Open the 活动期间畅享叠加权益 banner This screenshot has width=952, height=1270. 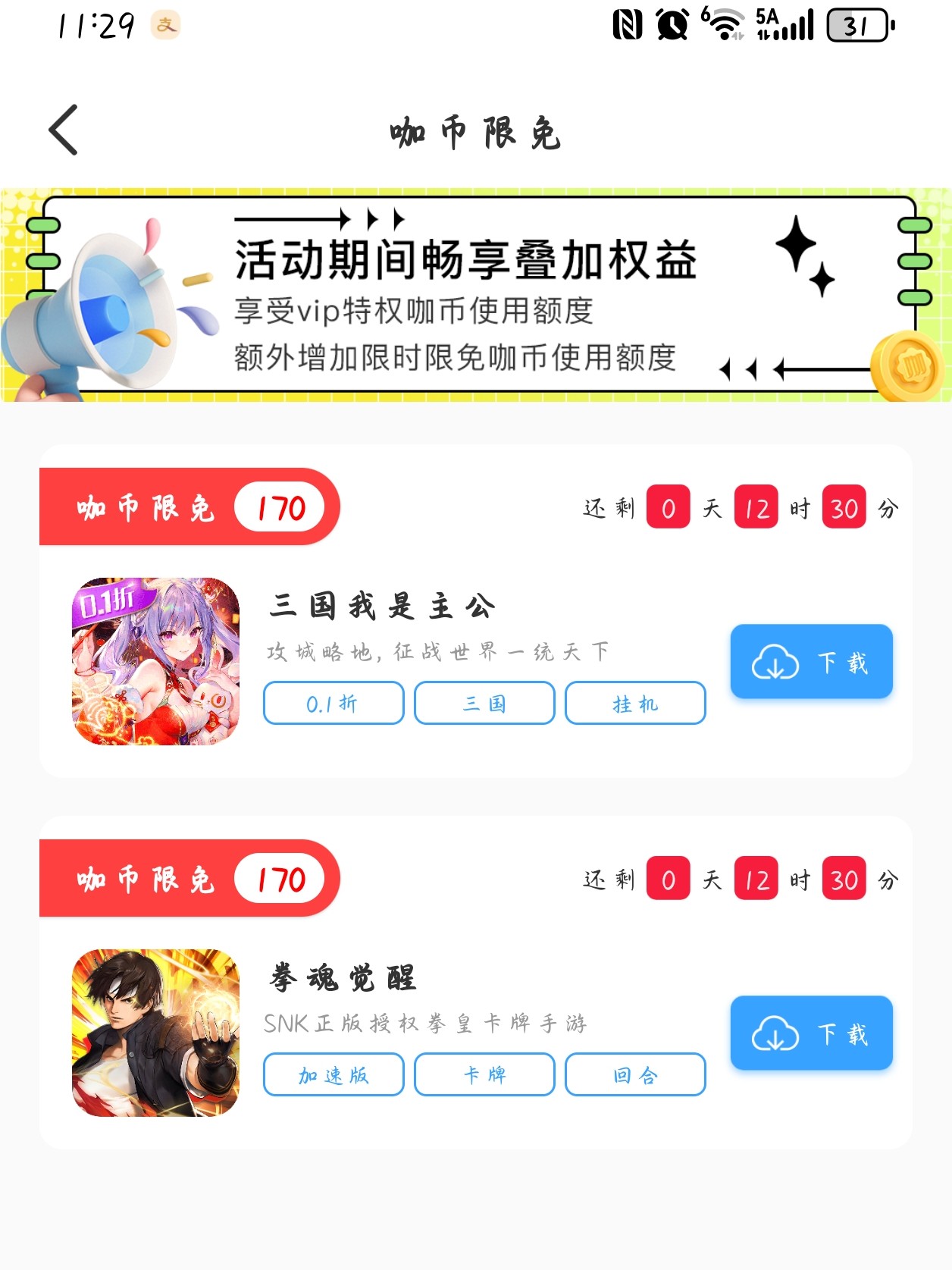coord(476,296)
